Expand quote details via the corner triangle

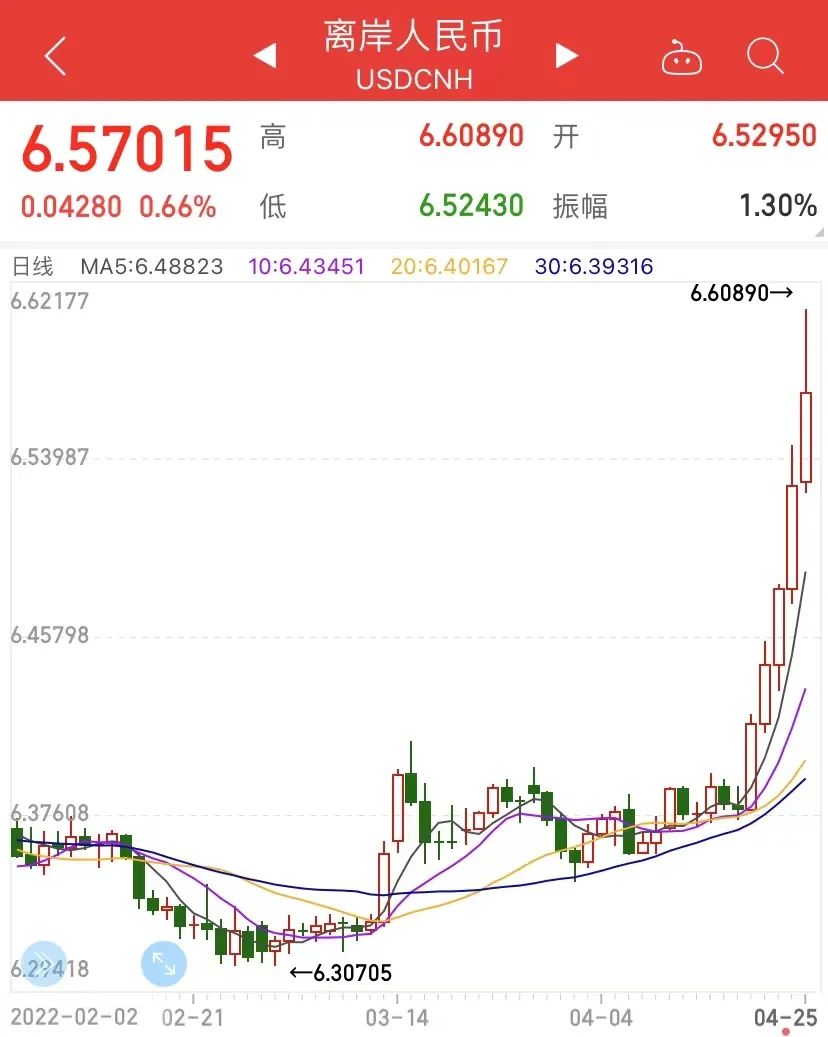click(819, 232)
